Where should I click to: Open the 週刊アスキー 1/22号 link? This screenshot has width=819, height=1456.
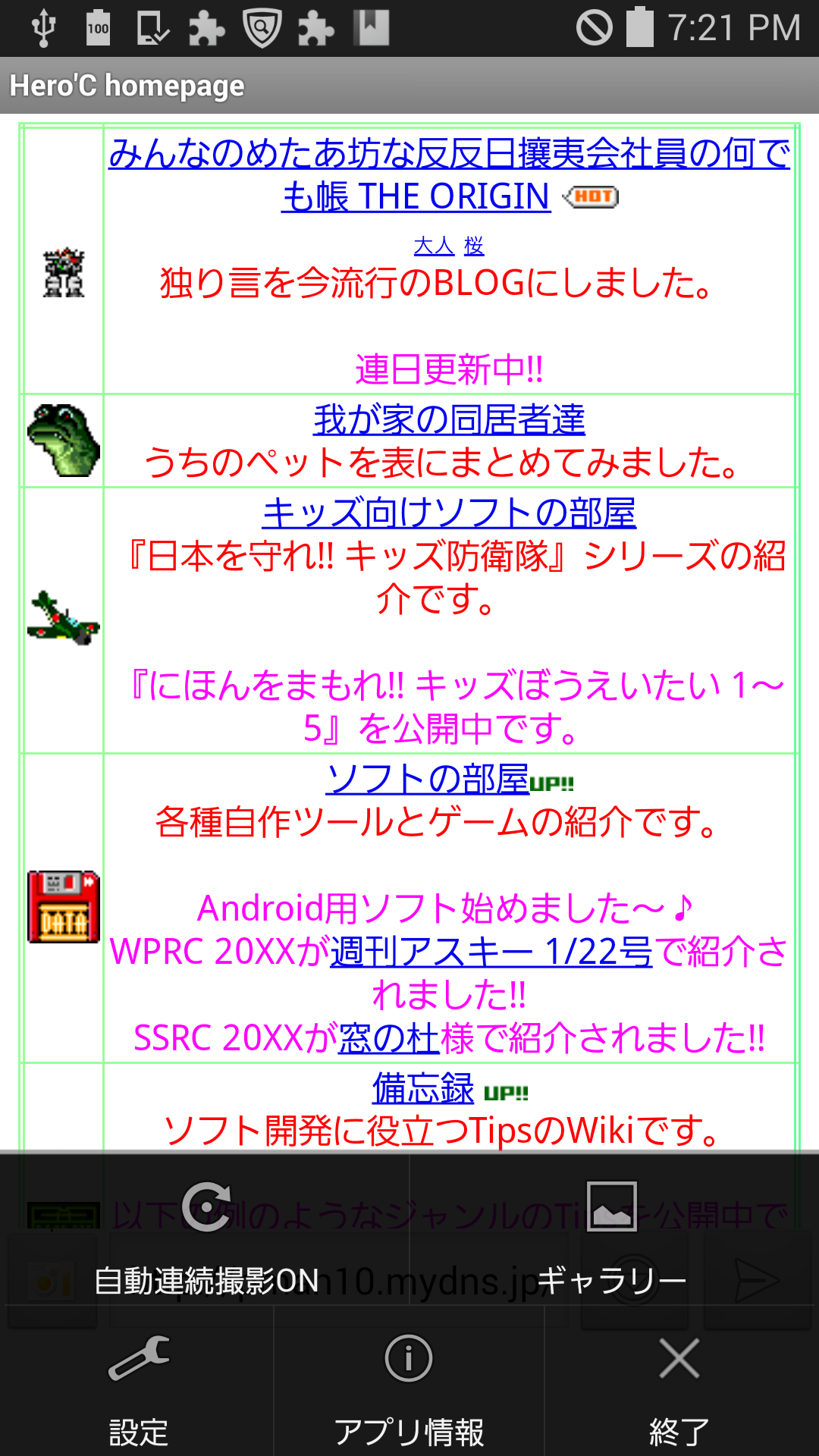[491, 952]
